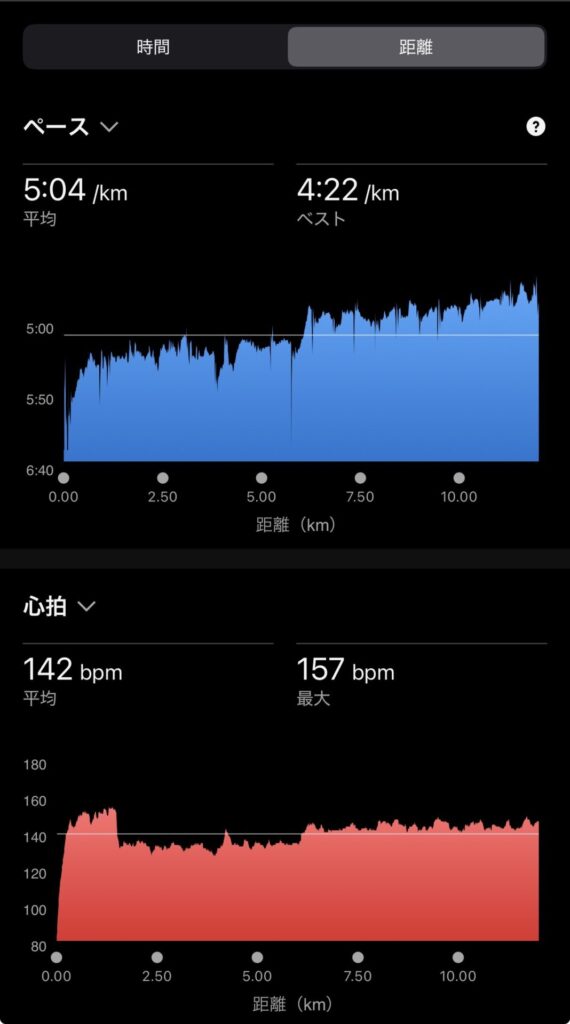Switch to the 時間 tab

tap(154, 47)
